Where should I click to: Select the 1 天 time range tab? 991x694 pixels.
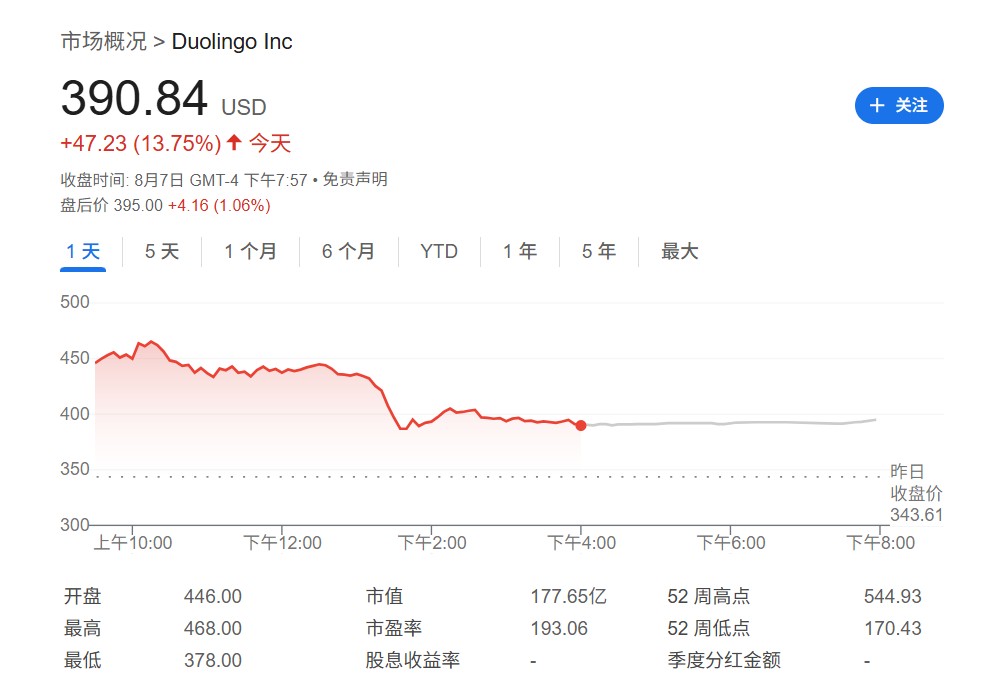(x=83, y=252)
